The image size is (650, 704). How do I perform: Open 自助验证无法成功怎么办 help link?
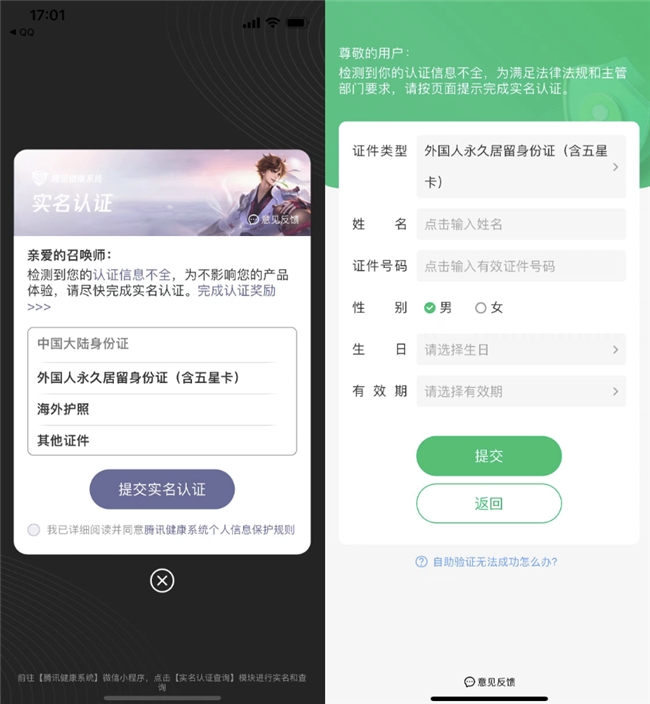pos(487,562)
